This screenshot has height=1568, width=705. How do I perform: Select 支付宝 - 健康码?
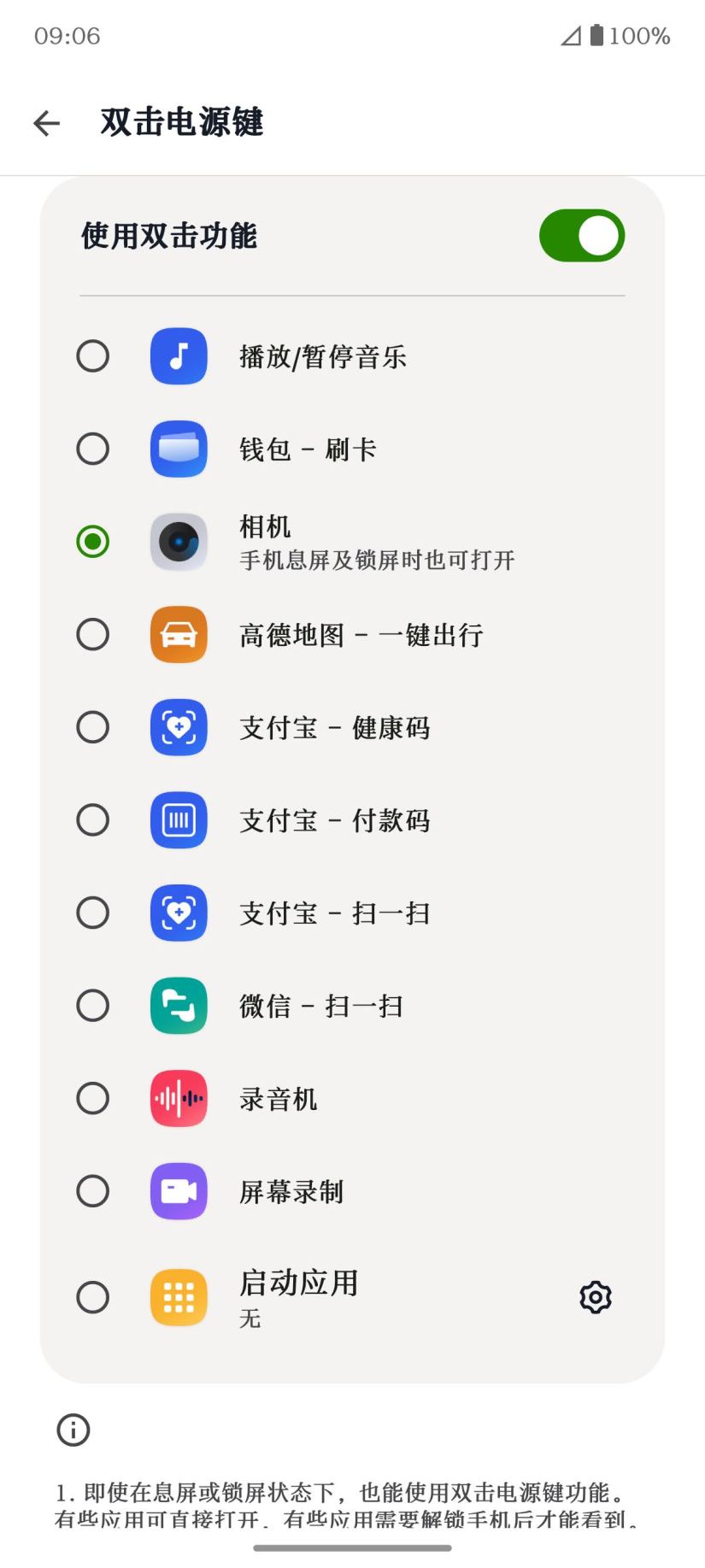tap(93, 727)
